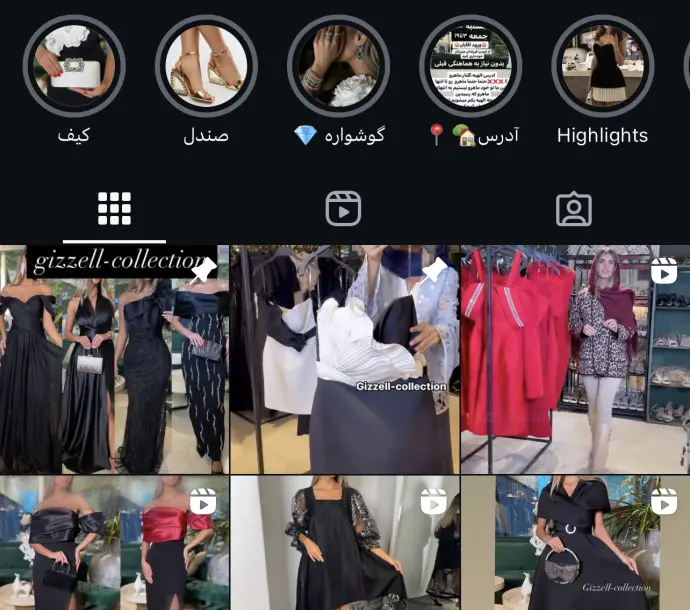
Task: Switch to the posts grid tab
Action: coord(115,209)
